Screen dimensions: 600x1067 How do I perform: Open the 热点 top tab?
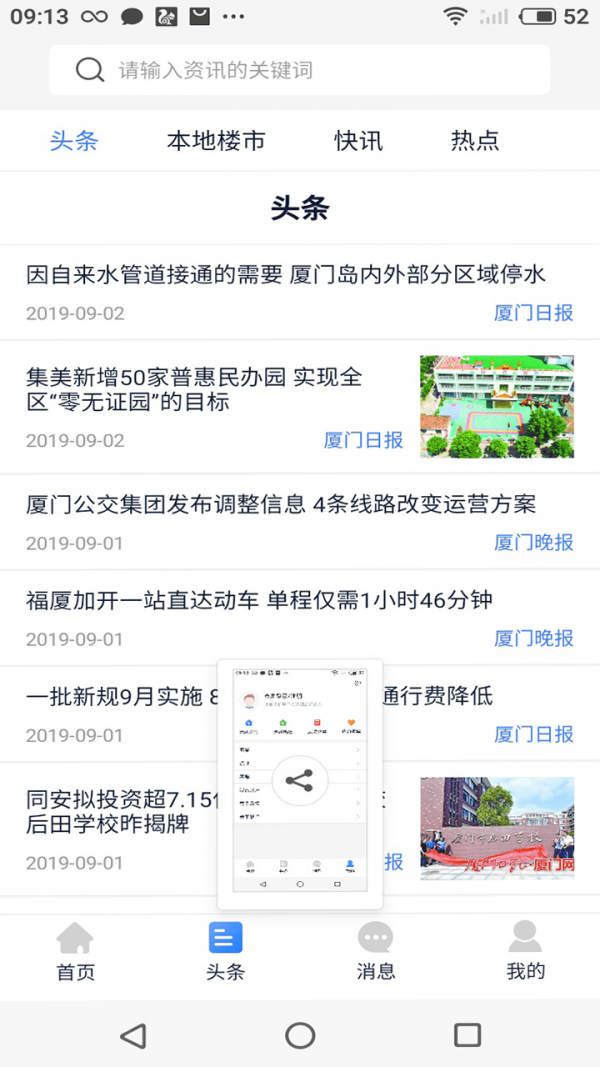475,141
